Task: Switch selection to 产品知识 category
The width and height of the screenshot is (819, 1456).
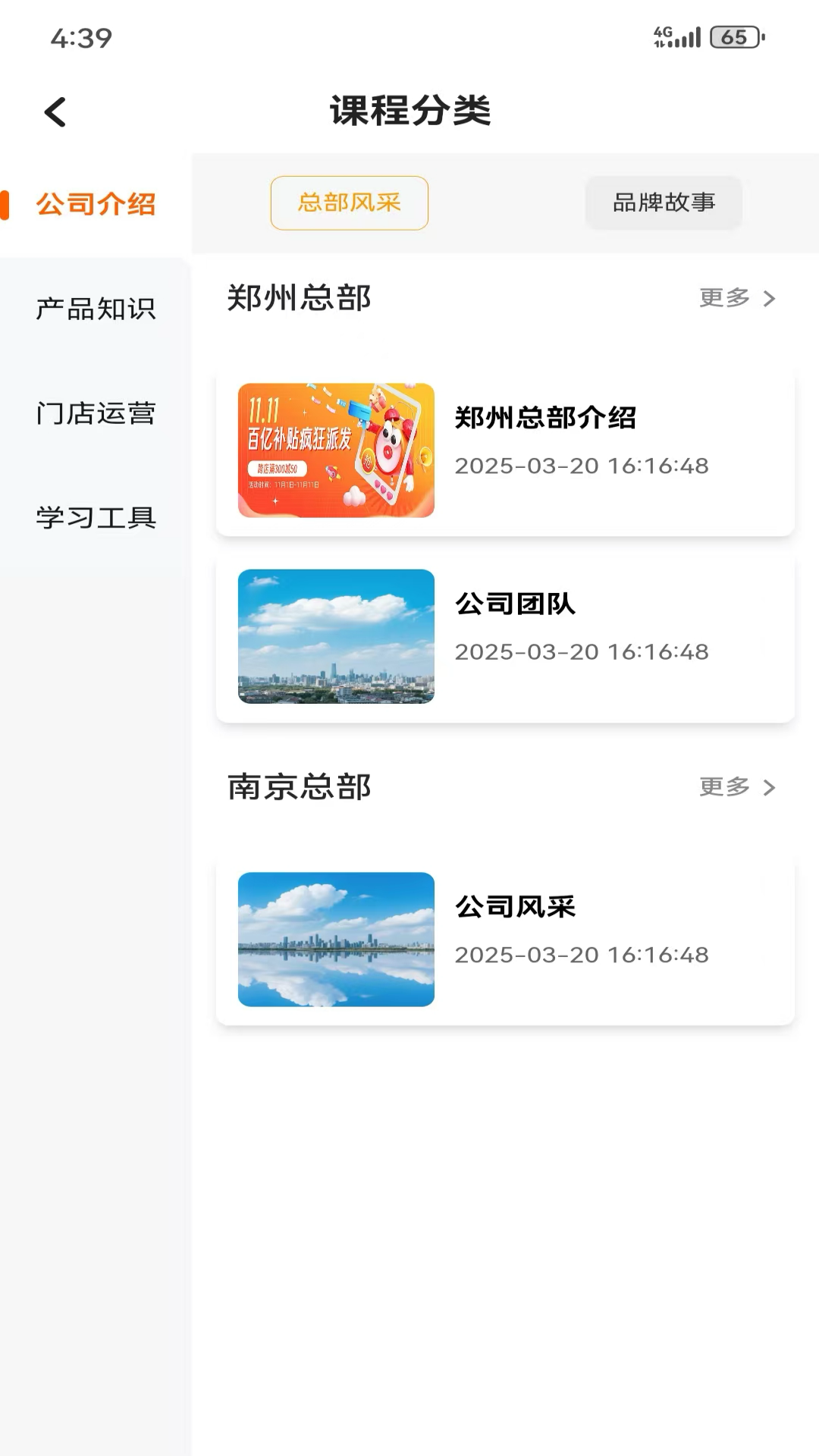Action: coord(97,309)
